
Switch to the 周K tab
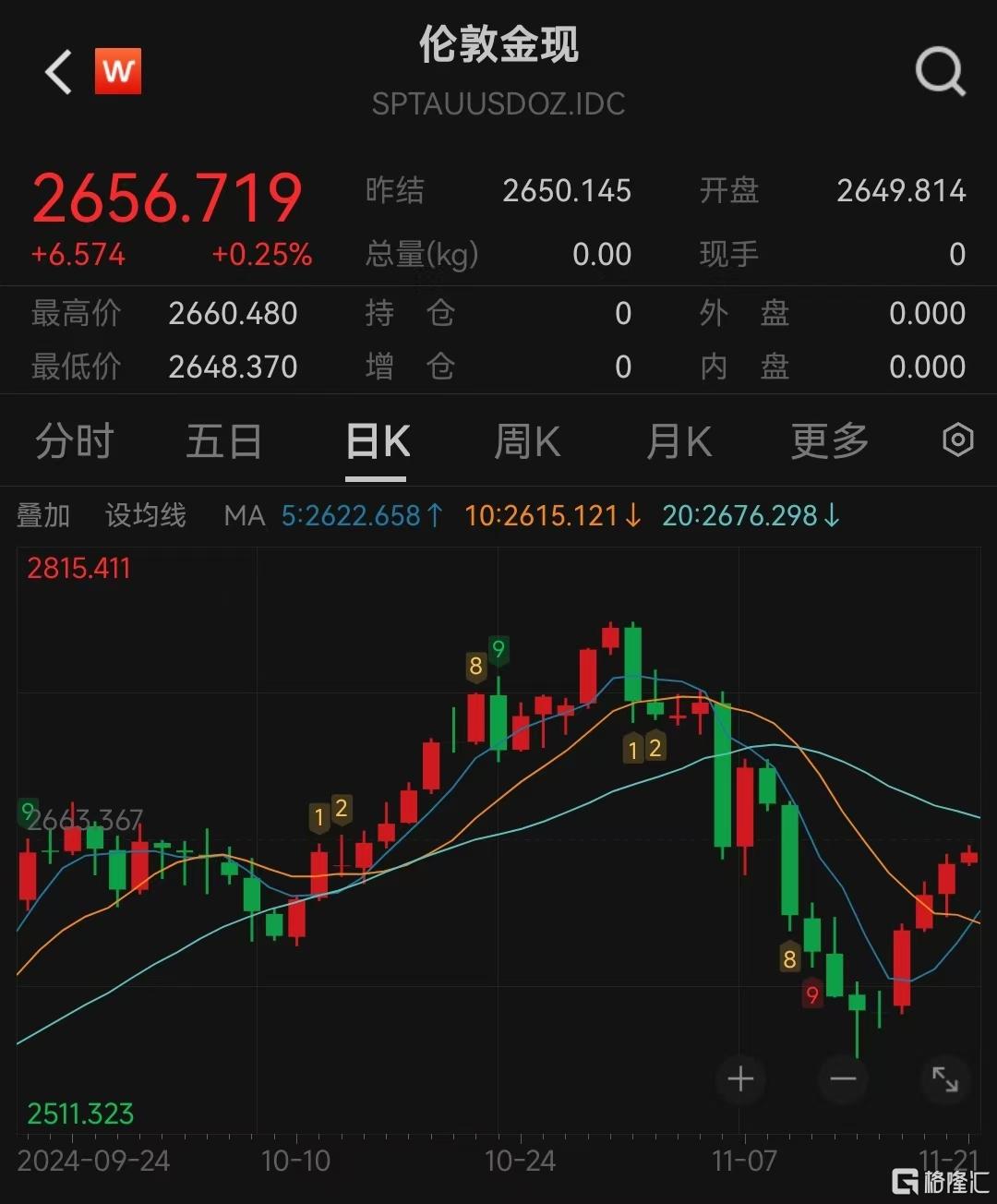coord(526,441)
